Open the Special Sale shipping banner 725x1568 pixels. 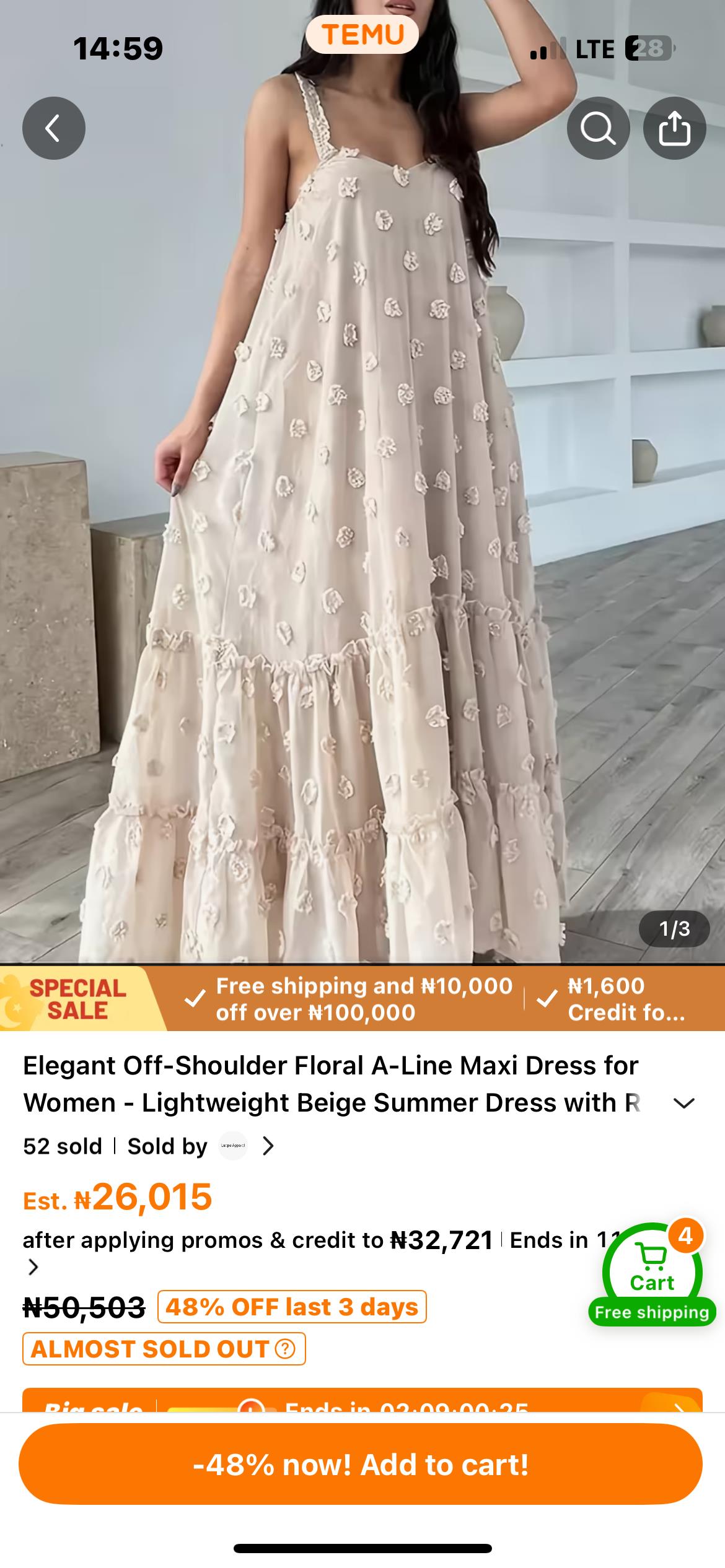tap(362, 998)
